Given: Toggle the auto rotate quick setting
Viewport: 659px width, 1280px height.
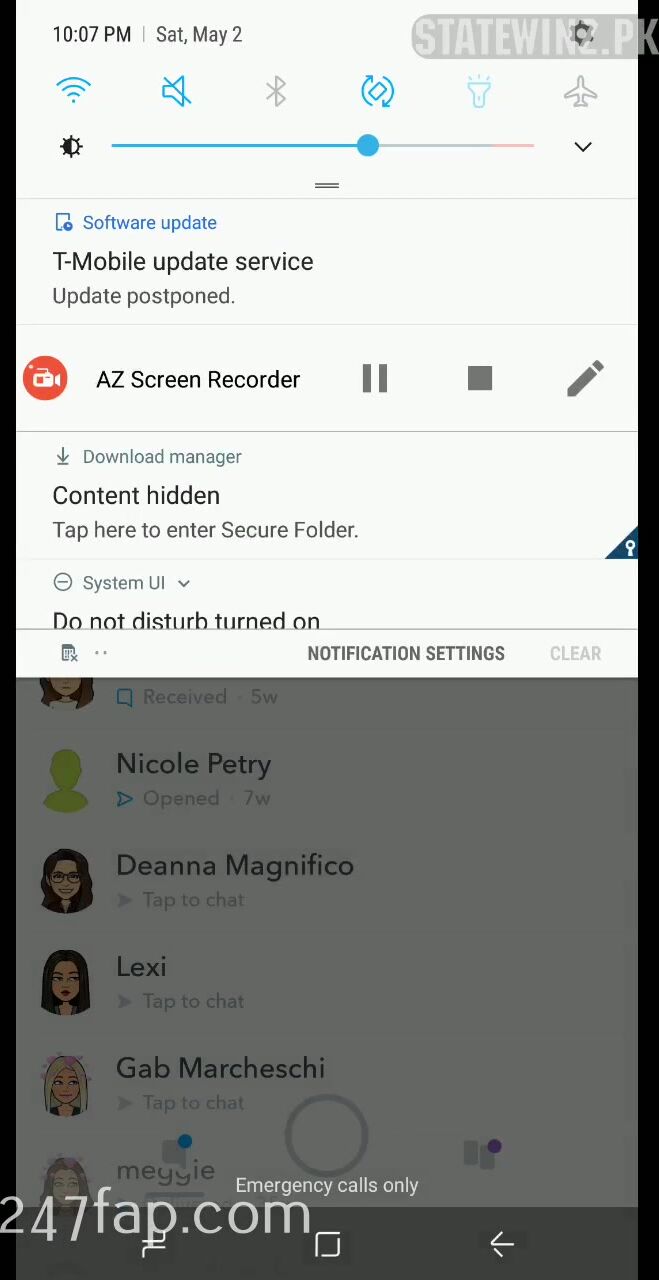Looking at the screenshot, I should (x=377, y=91).
